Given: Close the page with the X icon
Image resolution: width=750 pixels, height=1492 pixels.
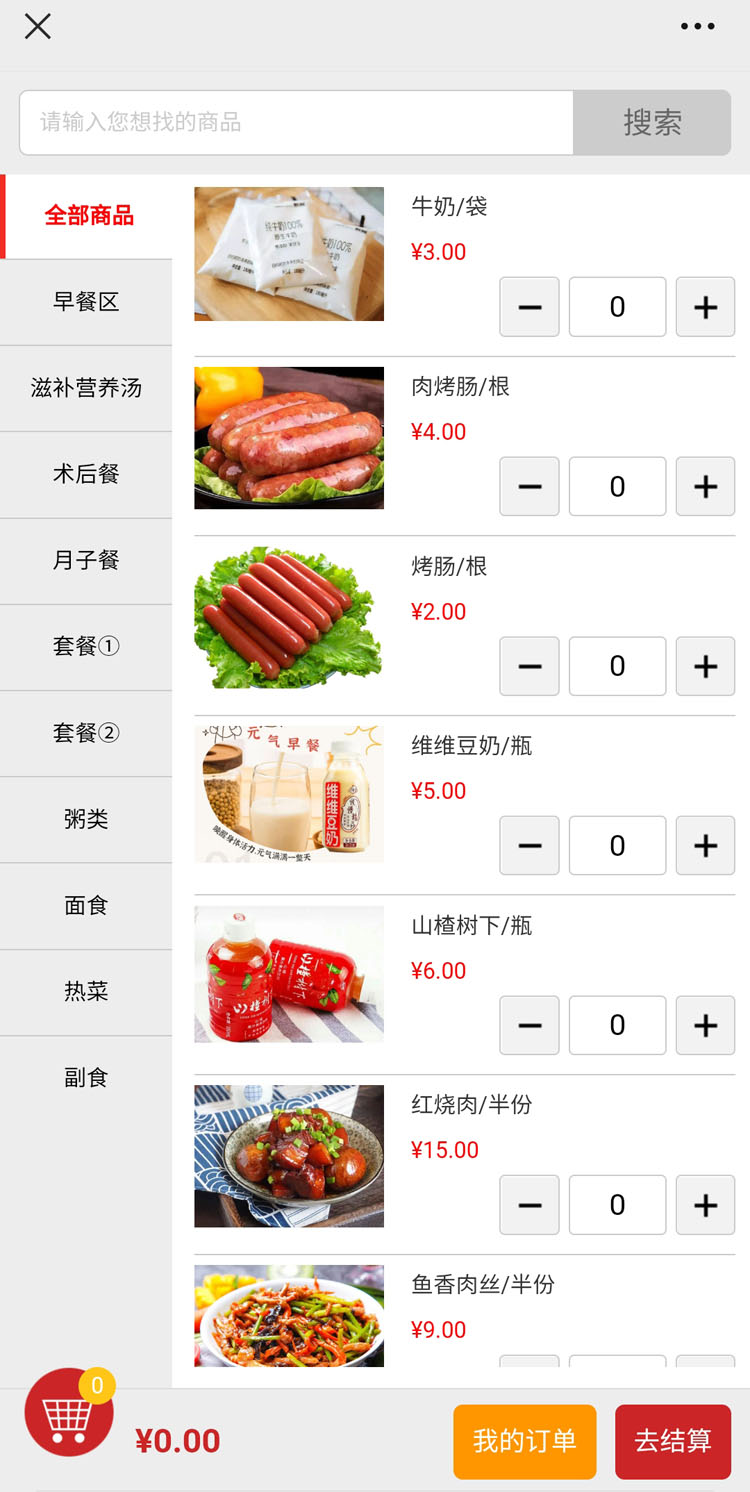Looking at the screenshot, I should pyautogui.click(x=38, y=27).
